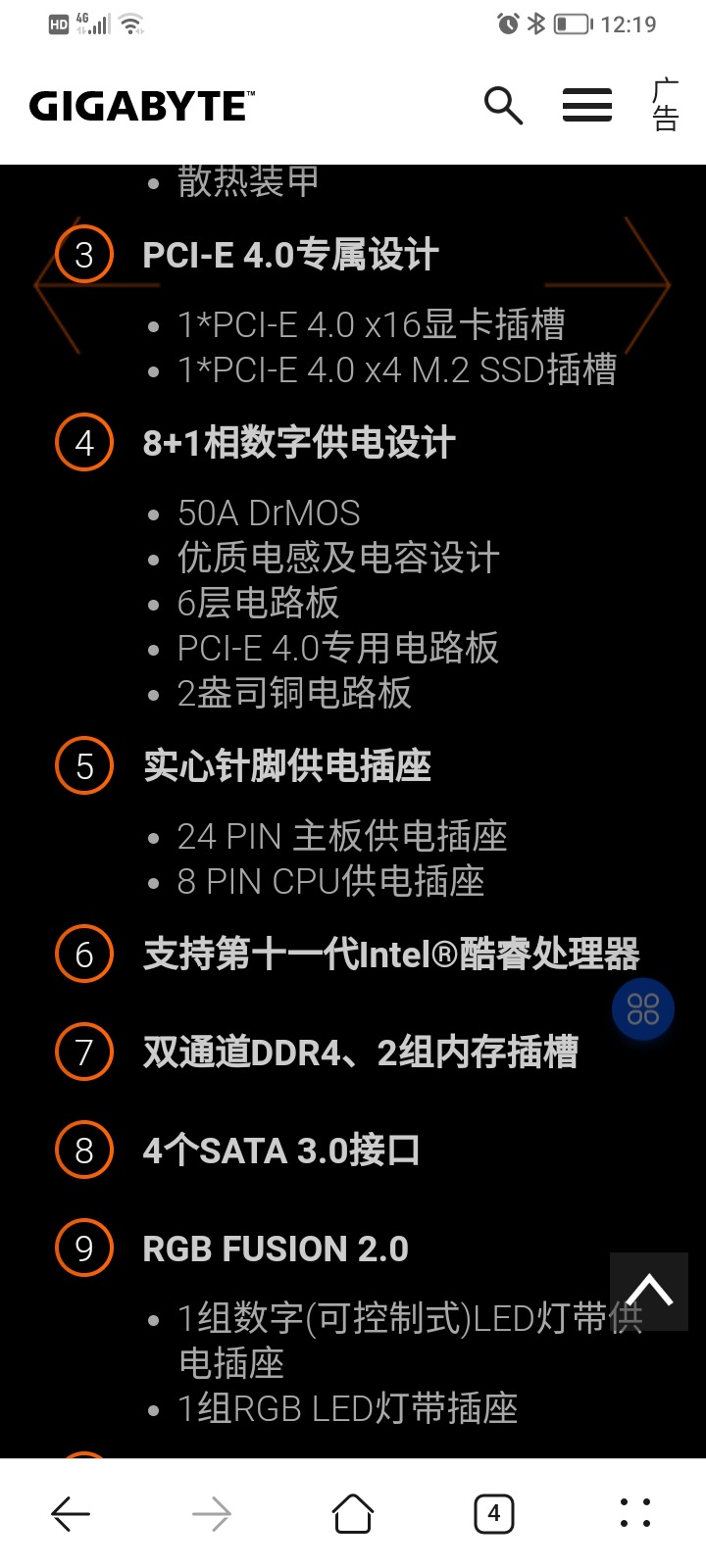Go to the previous slide with left arrow

(x=59, y=285)
